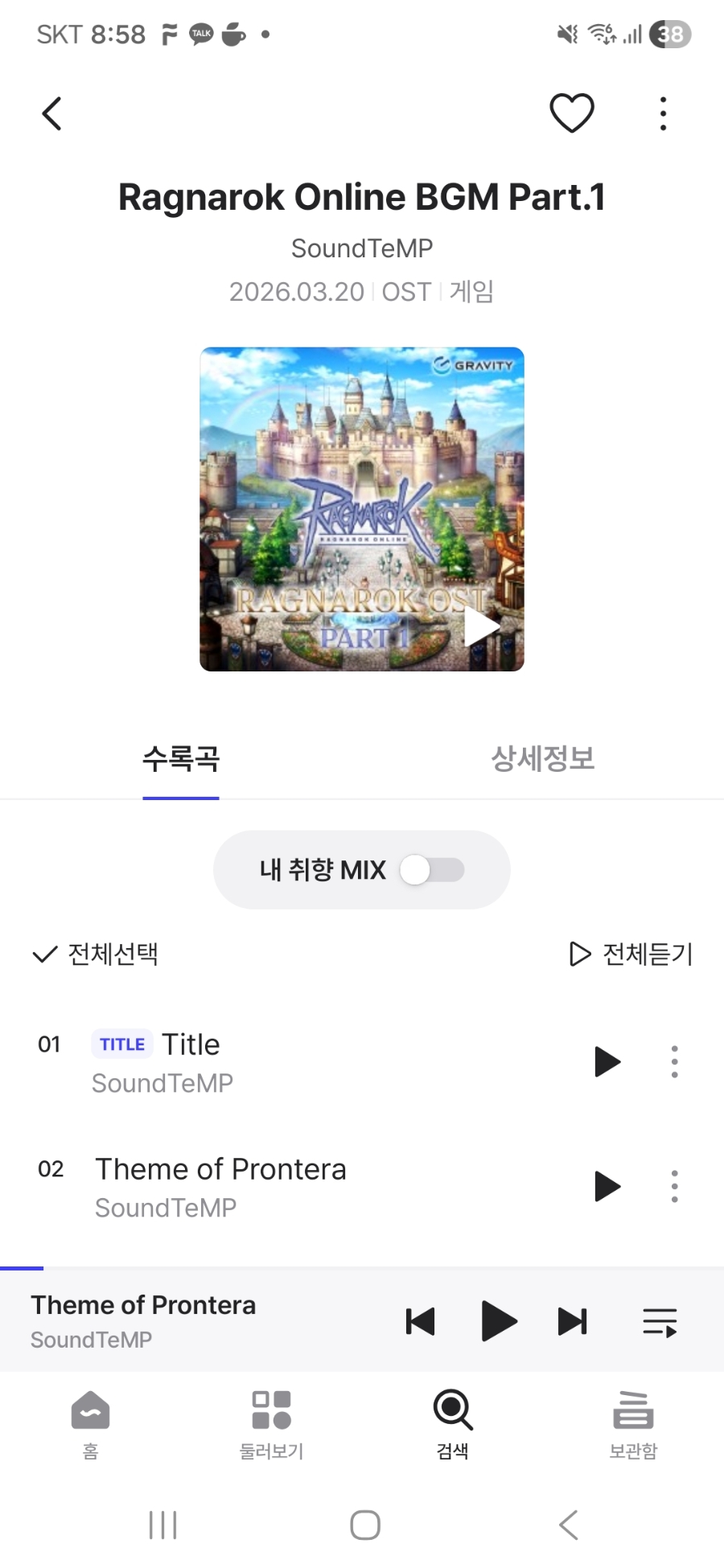
Task: Open more options for track 01 Title
Action: [674, 1061]
